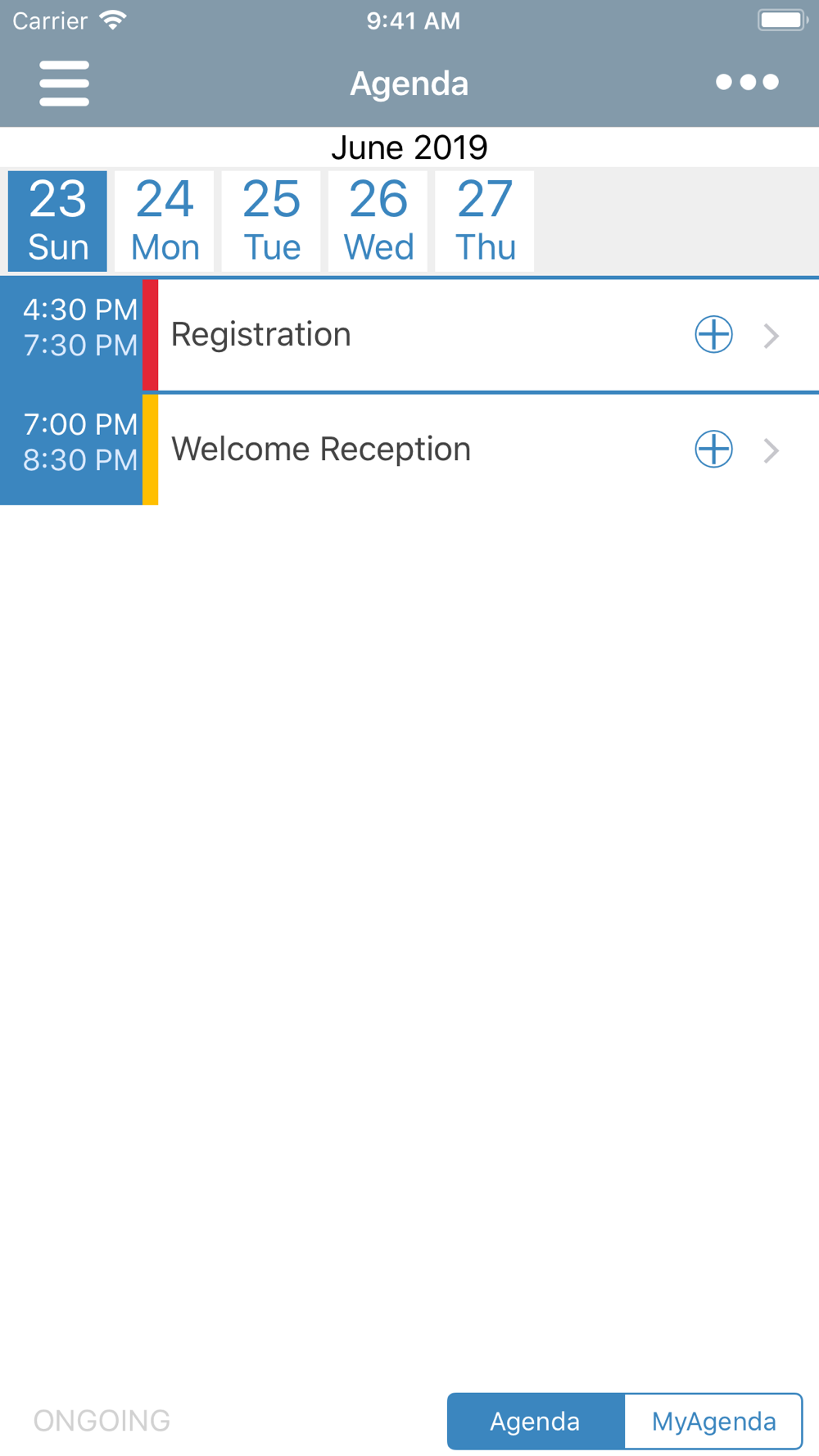Select Sunday June 23
Screen dimensions: 819x1456
pyautogui.click(x=57, y=221)
